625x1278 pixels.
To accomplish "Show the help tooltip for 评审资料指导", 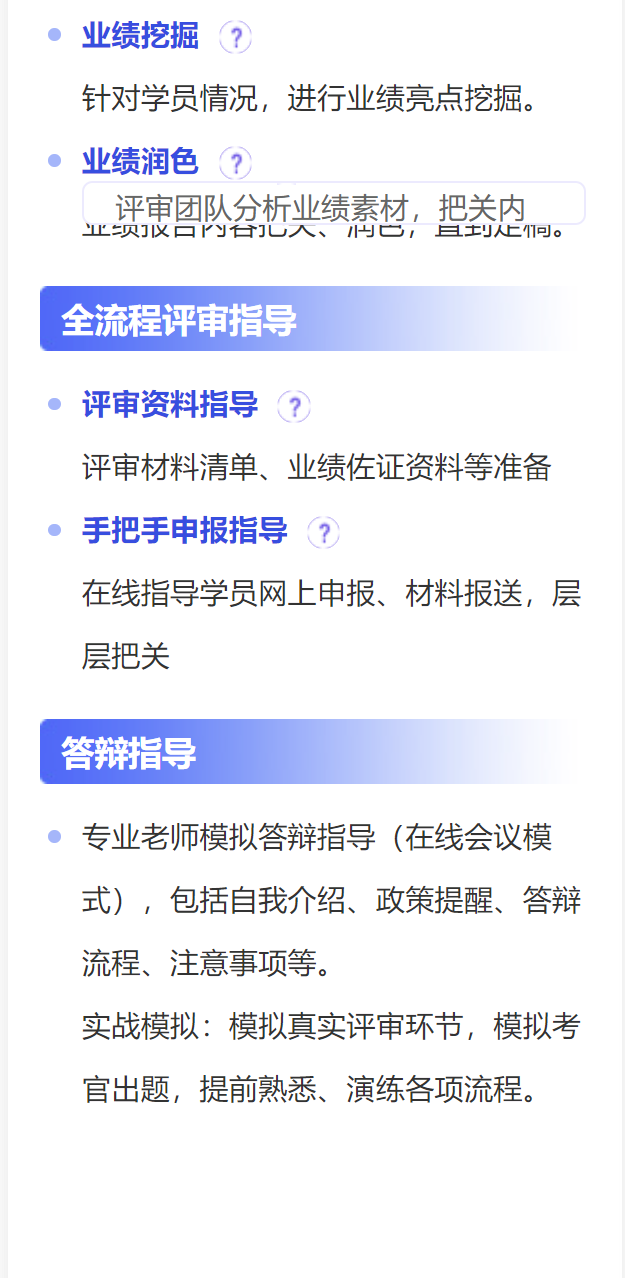I will pyautogui.click(x=294, y=406).
